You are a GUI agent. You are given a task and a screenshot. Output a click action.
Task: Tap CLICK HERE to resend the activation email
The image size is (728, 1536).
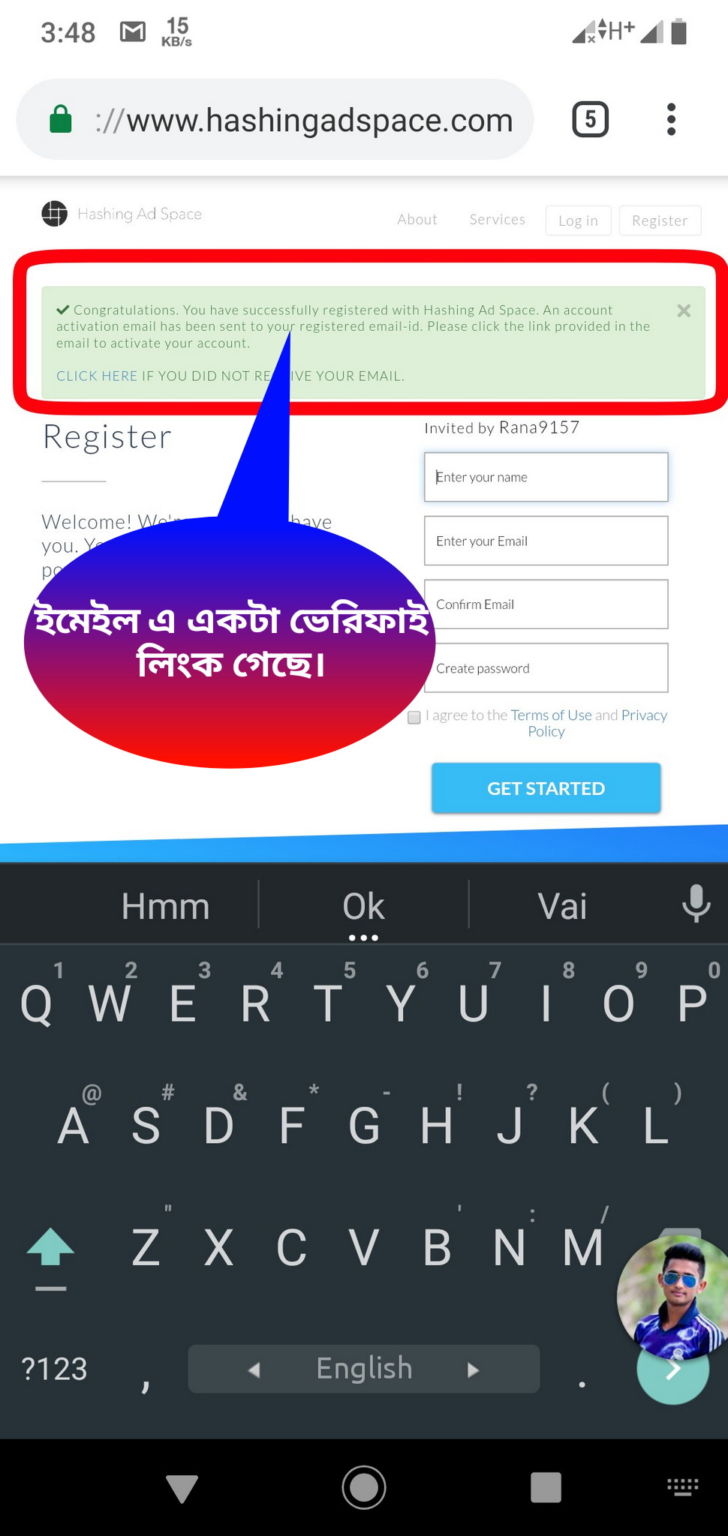[97, 376]
